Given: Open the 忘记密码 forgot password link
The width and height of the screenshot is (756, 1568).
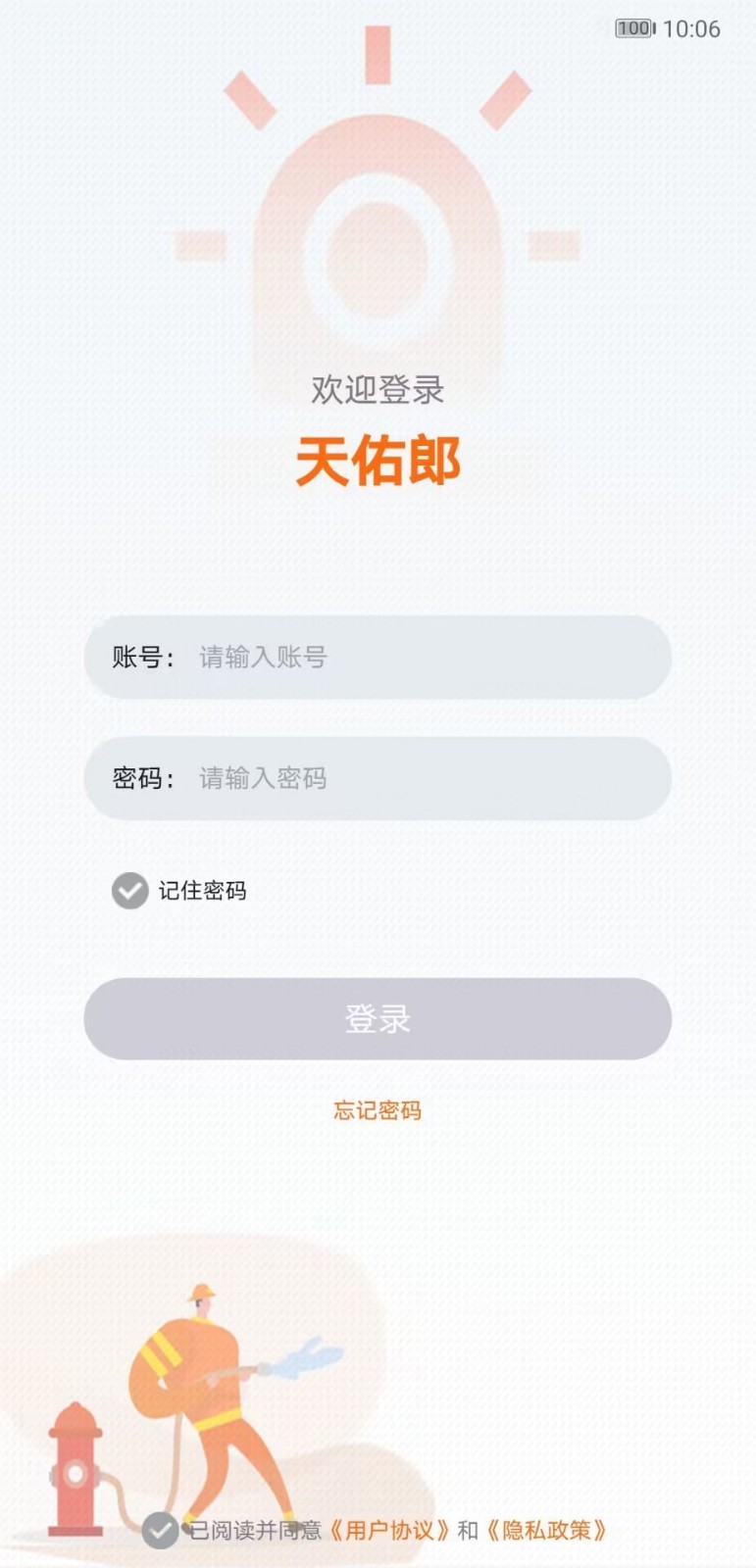Looking at the screenshot, I should click(378, 1110).
